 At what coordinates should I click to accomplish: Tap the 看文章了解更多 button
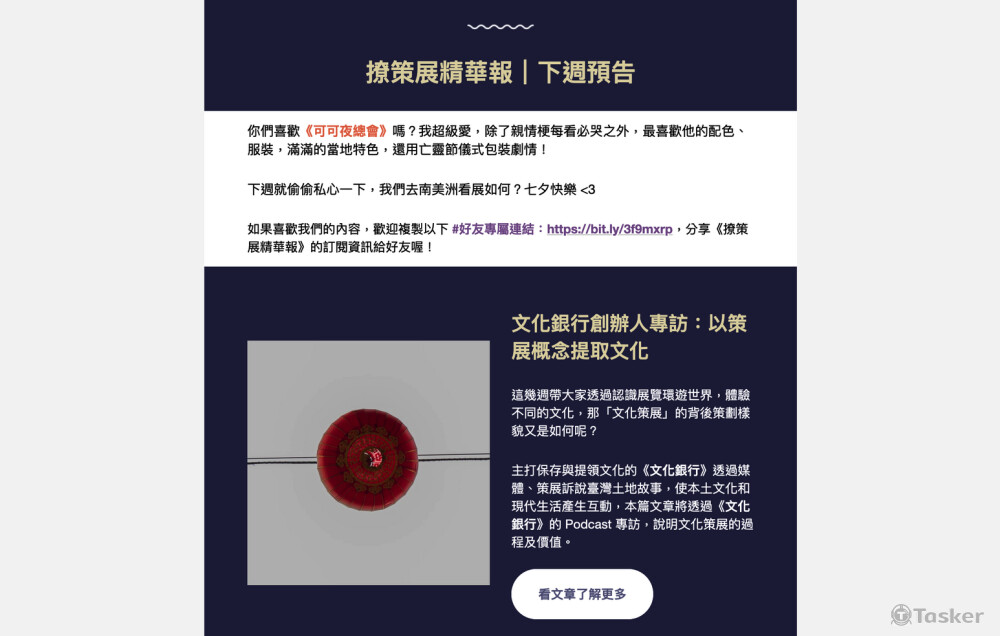pyautogui.click(x=582, y=594)
